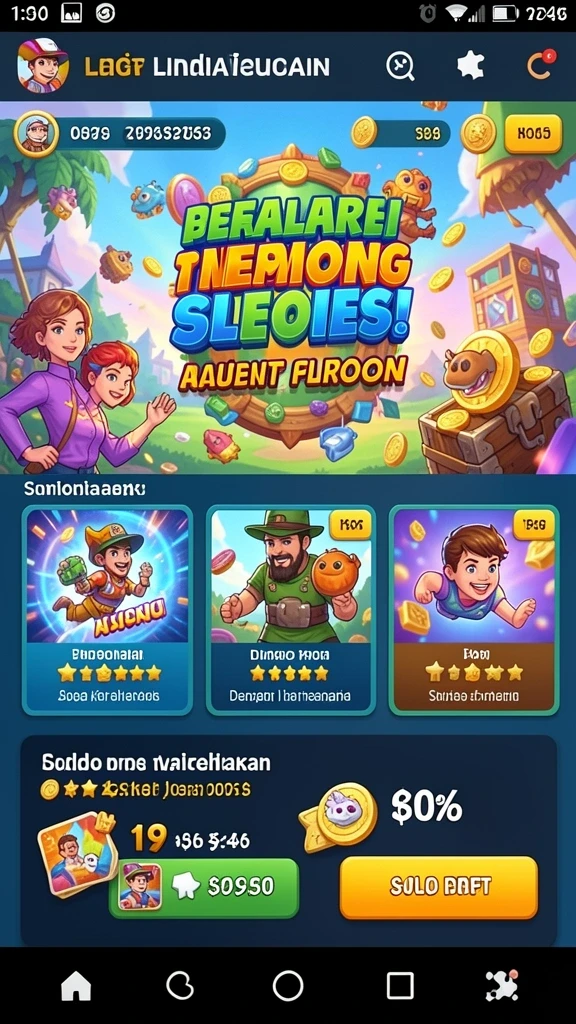Tap the orange button below the 0% offer
The height and width of the screenshot is (1024, 576).
point(439,887)
